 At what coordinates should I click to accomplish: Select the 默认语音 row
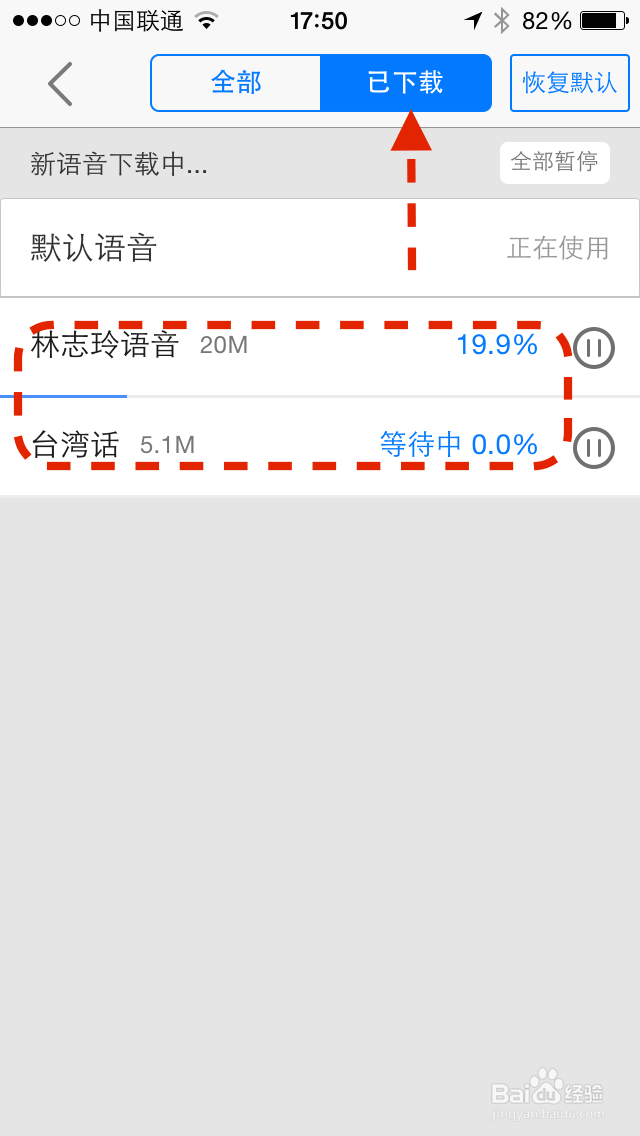(x=320, y=248)
